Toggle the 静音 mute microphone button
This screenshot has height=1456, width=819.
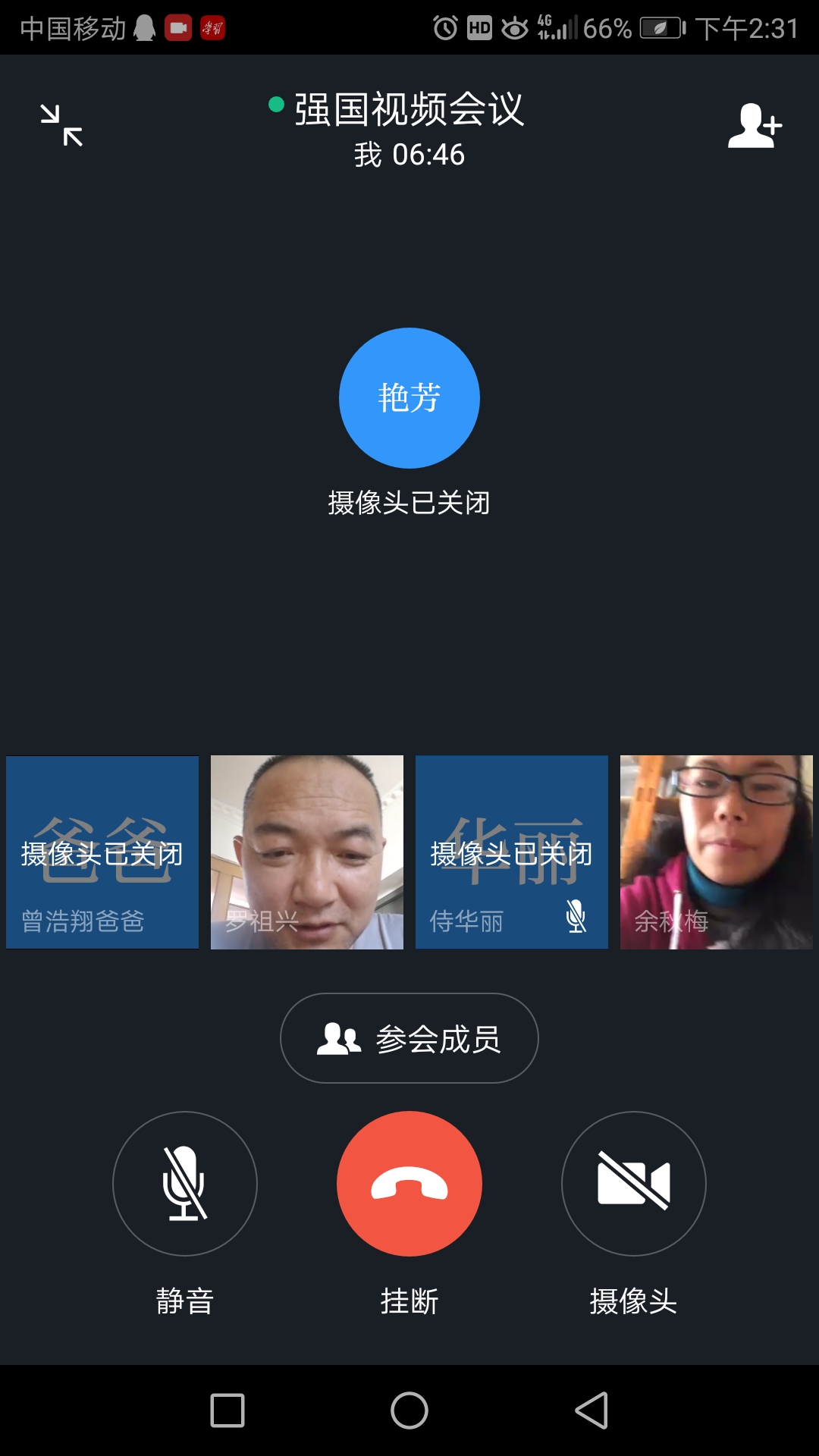[x=185, y=1183]
